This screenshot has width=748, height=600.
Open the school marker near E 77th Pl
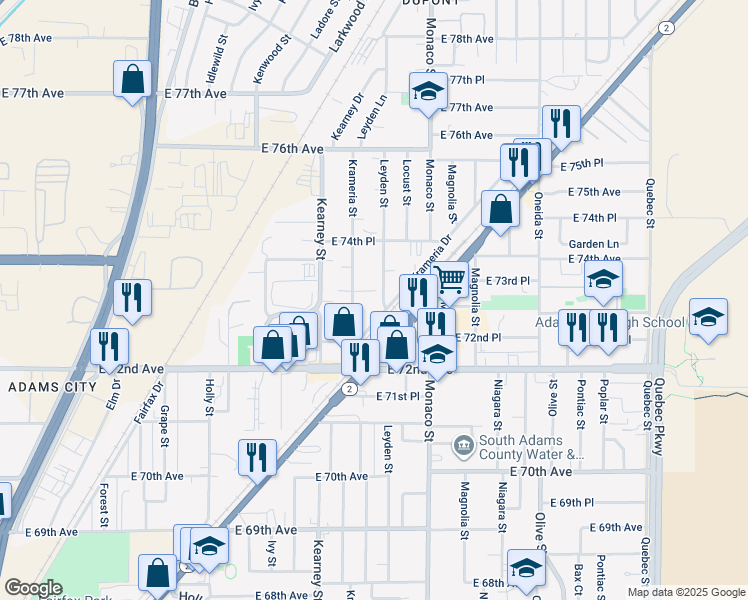click(x=428, y=91)
